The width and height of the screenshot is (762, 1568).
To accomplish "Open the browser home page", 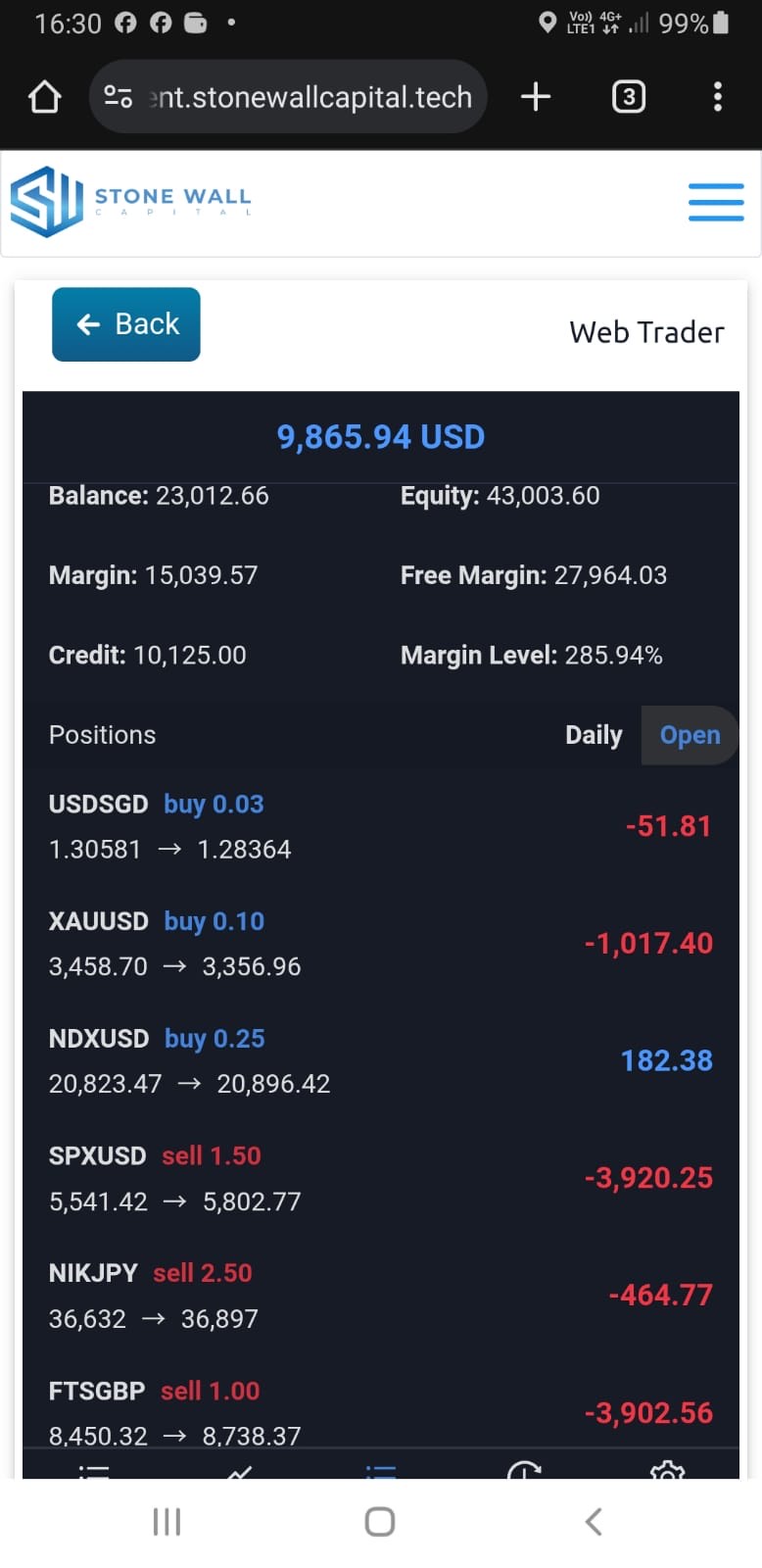I will pos(45,97).
